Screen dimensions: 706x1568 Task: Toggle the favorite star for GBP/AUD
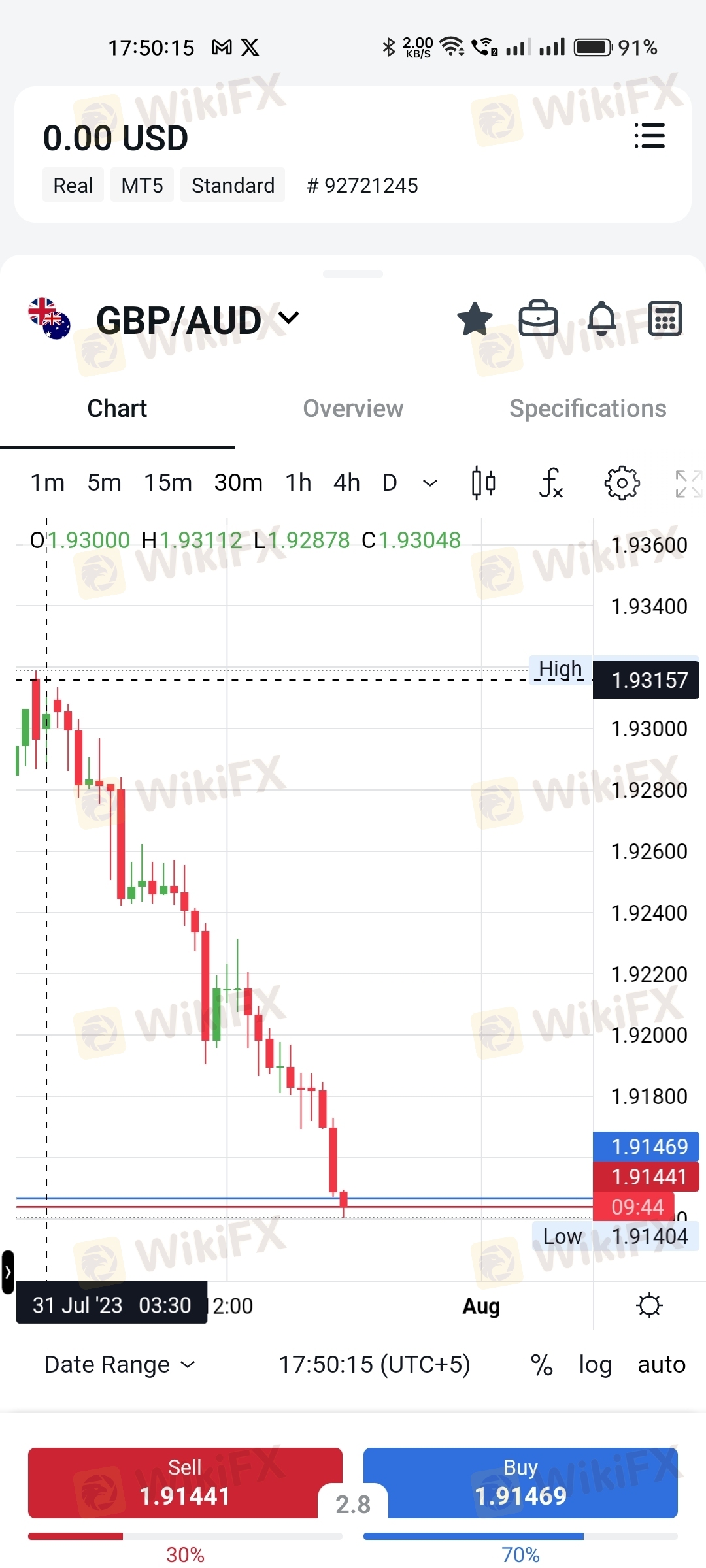[475, 319]
